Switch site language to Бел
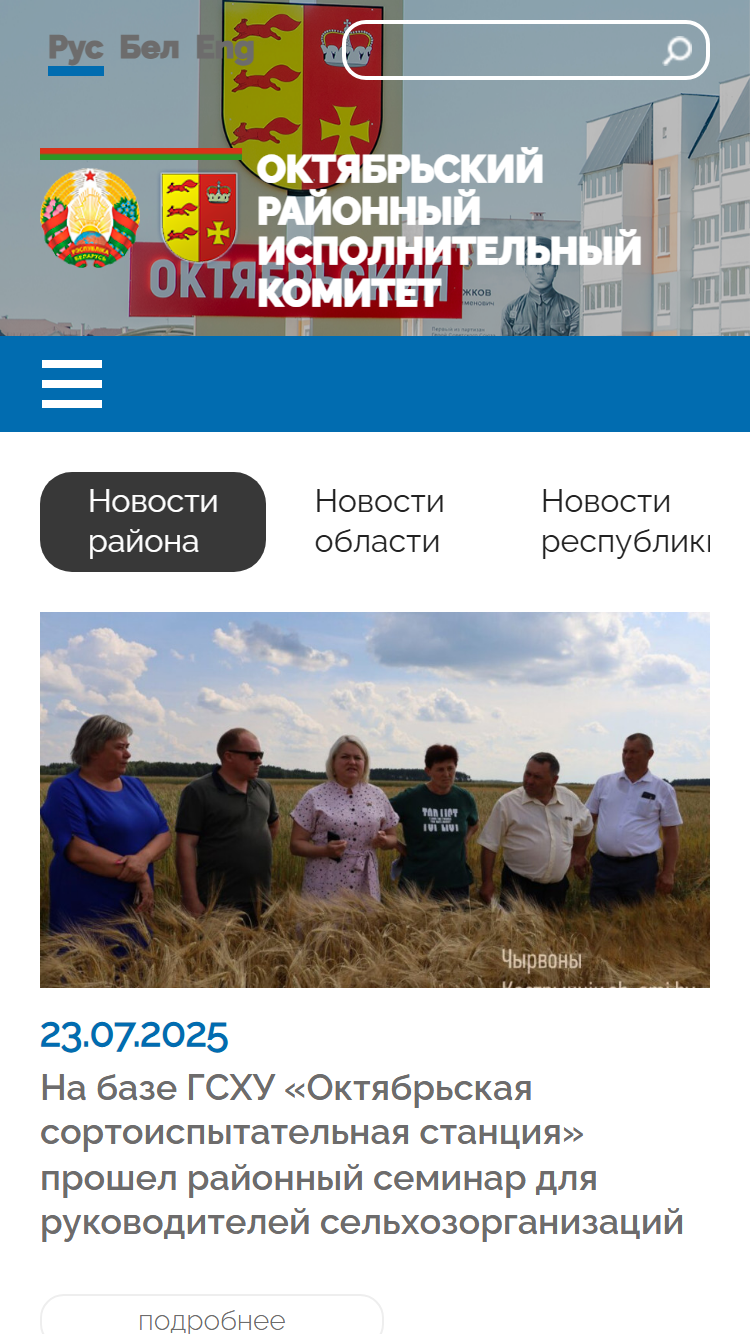 [x=149, y=47]
